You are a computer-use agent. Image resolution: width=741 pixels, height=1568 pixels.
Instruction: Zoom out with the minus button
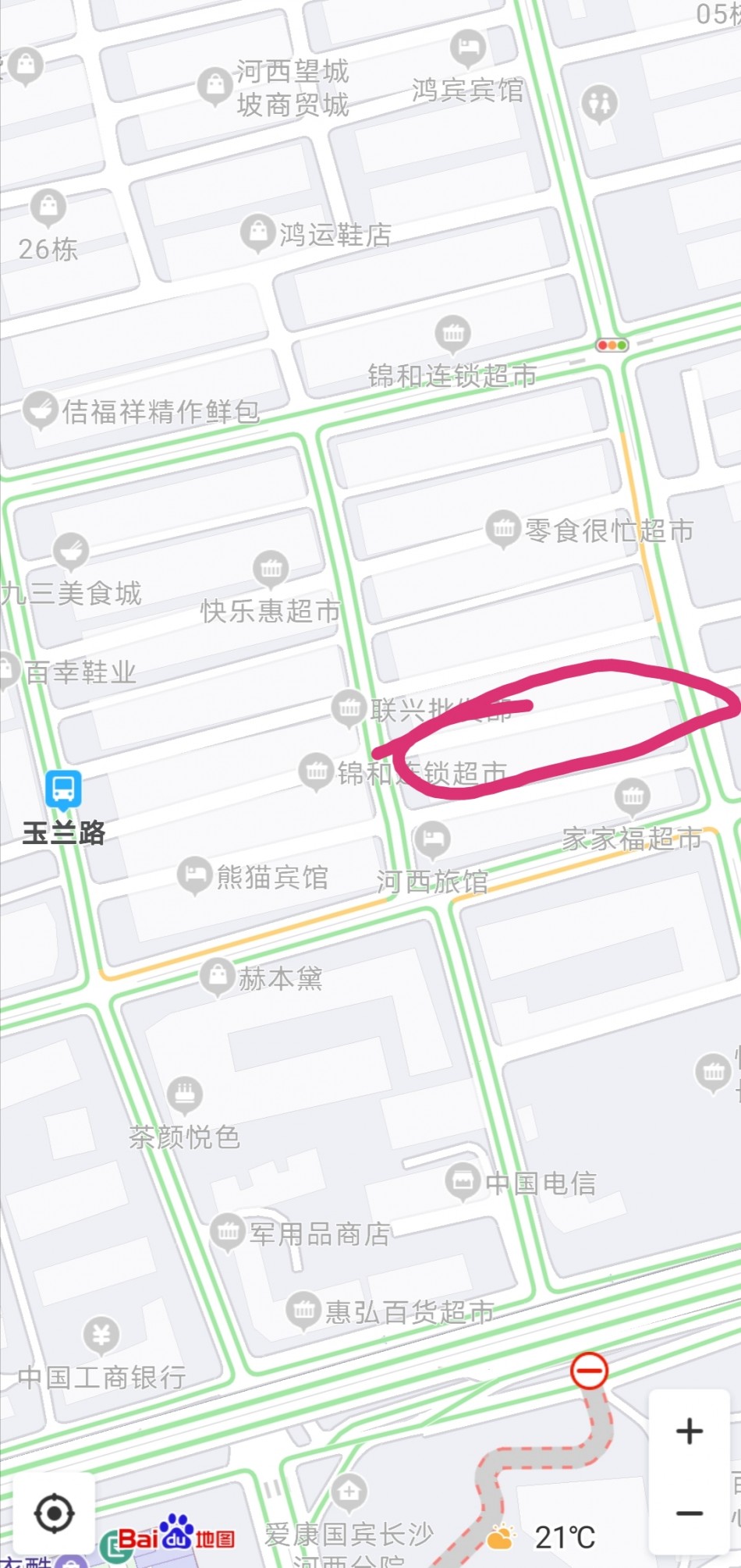689,1513
